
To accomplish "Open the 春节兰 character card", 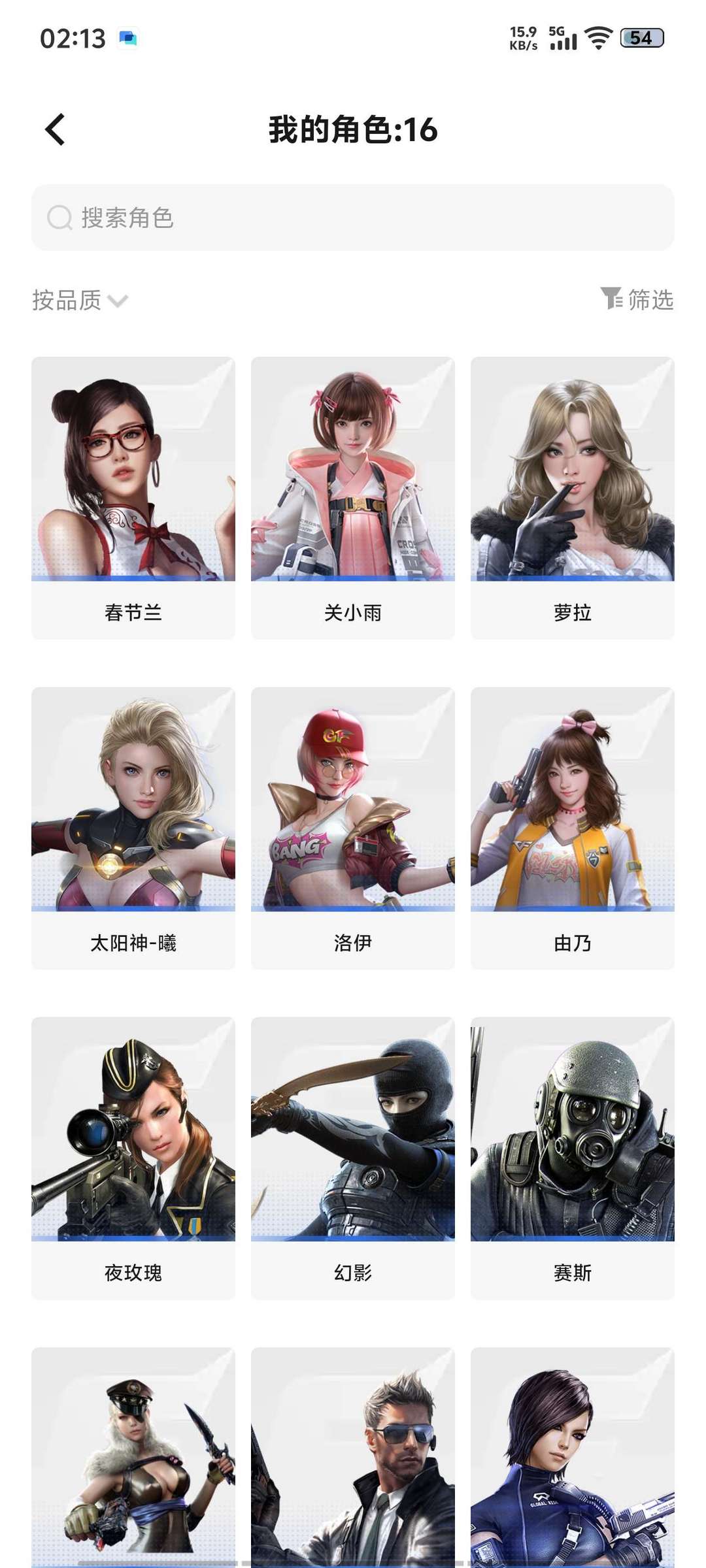I will (x=133, y=497).
